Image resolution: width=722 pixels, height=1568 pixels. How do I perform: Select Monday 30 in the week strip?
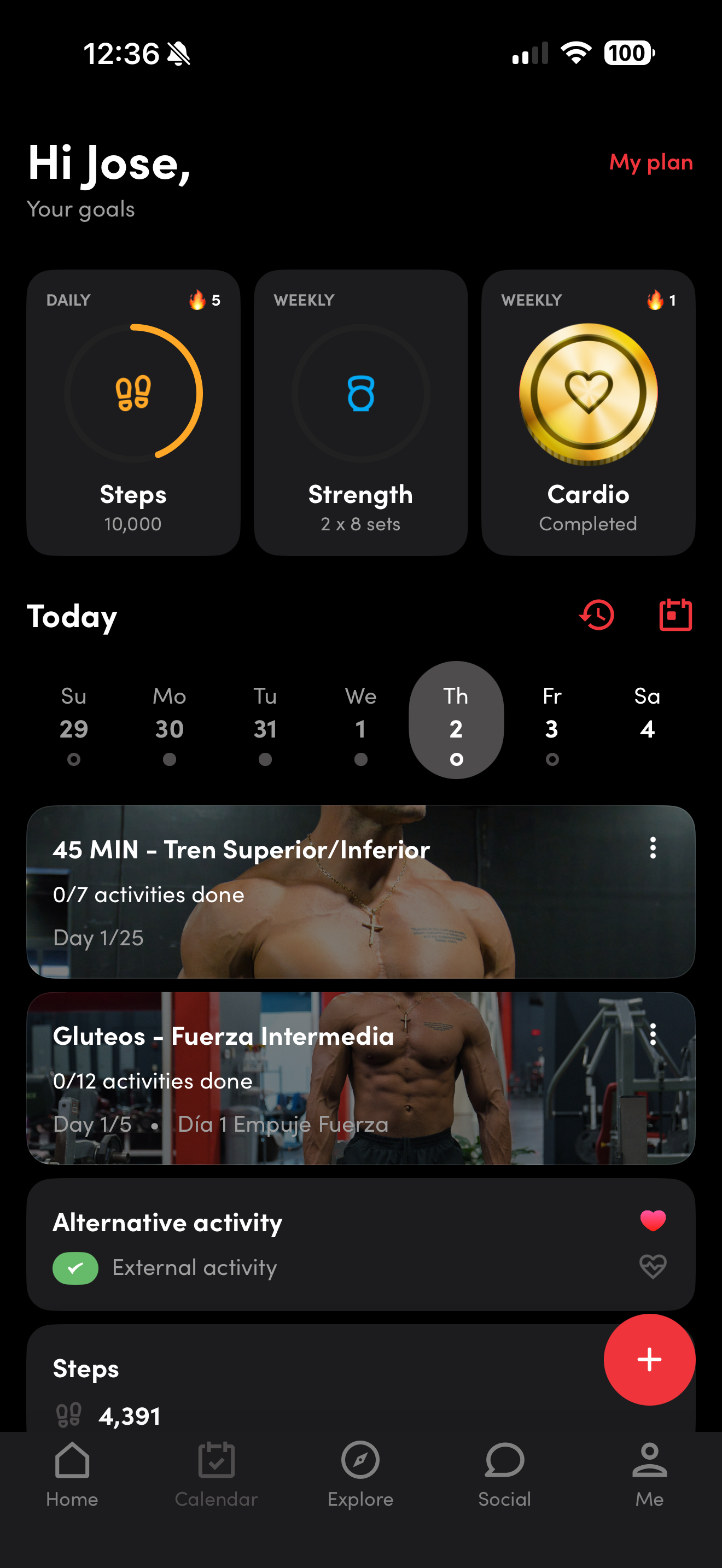(169, 728)
